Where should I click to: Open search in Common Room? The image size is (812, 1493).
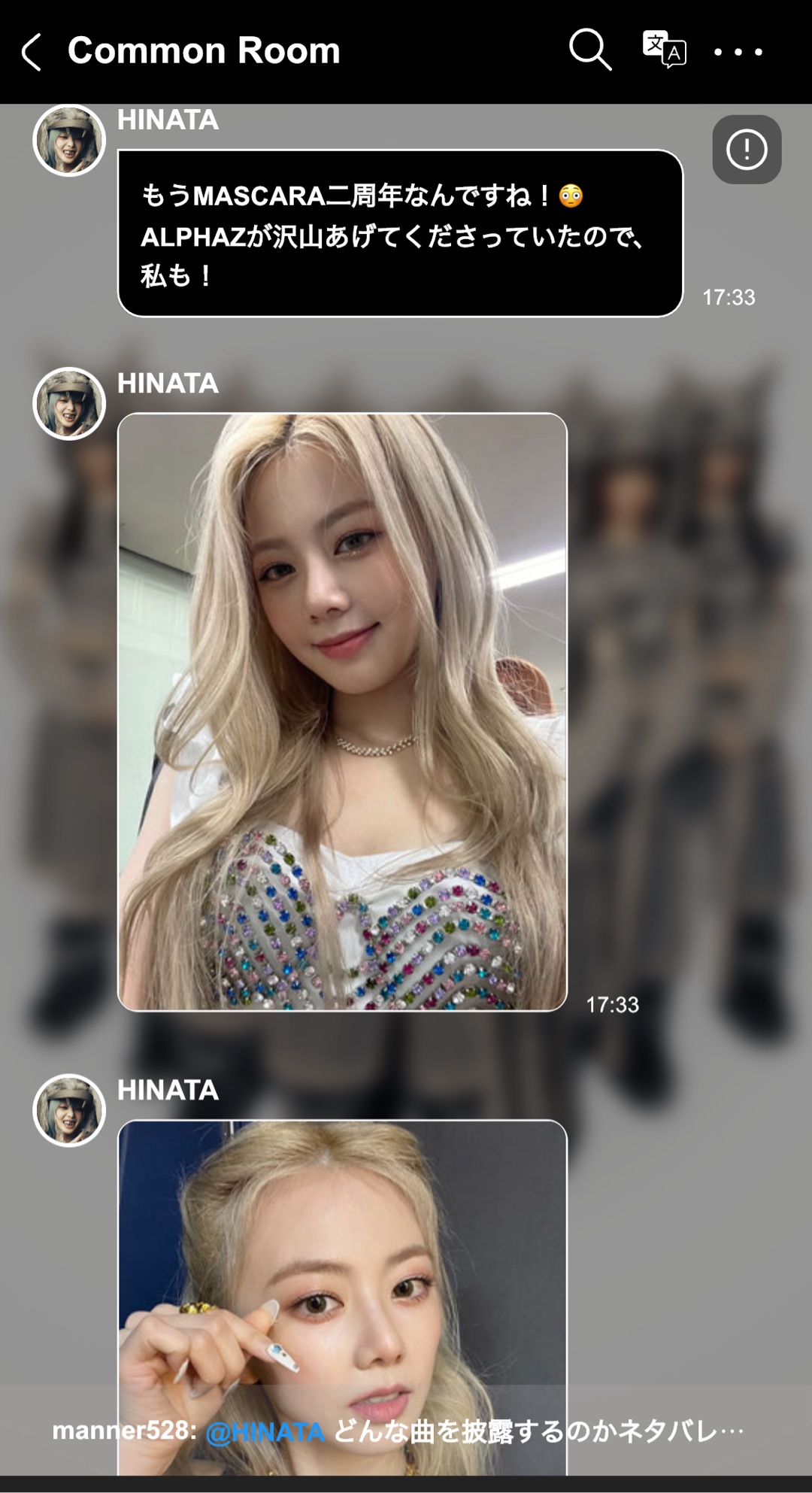[589, 50]
